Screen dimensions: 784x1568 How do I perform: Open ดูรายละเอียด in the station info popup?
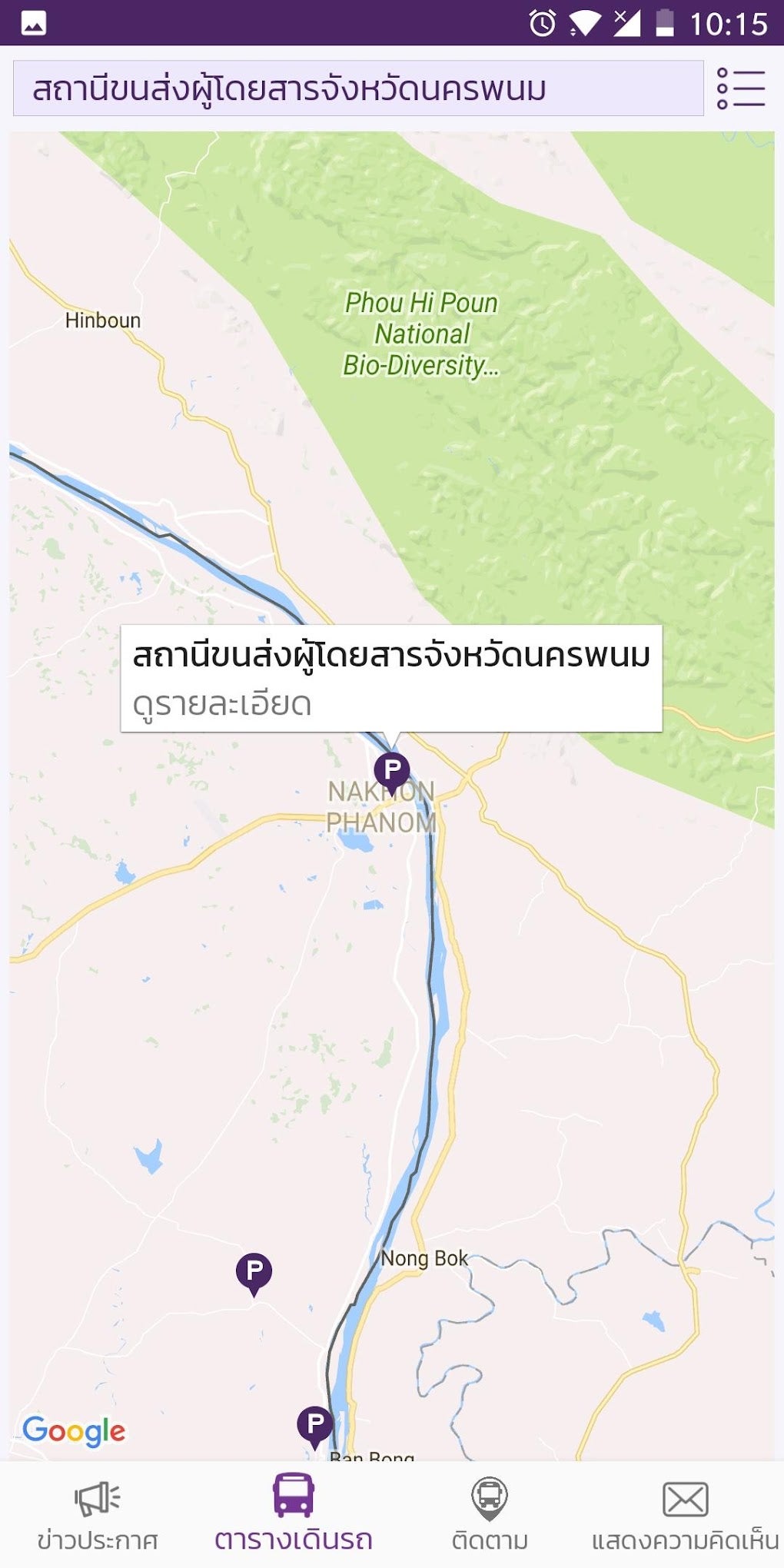click(222, 704)
